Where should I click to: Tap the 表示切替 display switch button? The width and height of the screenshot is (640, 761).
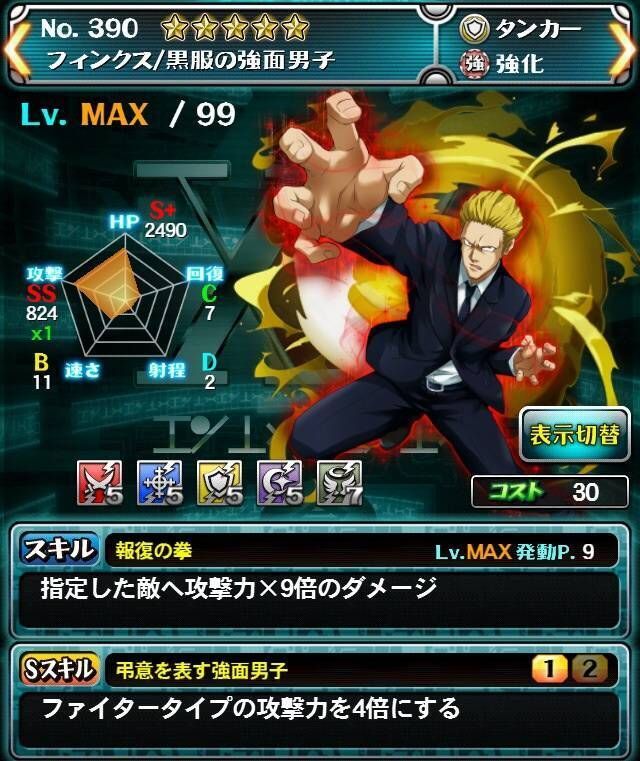(573, 434)
